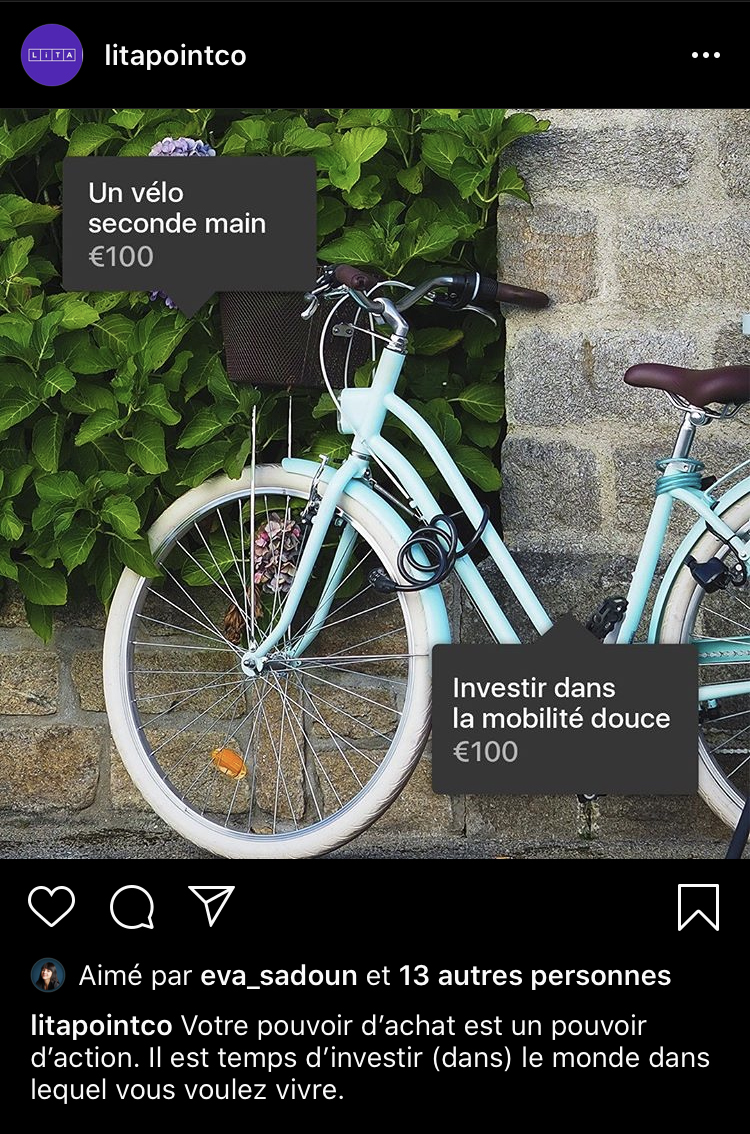This screenshot has height=1134, width=750.
Task: Open litapointco profile from header username
Action: (175, 55)
